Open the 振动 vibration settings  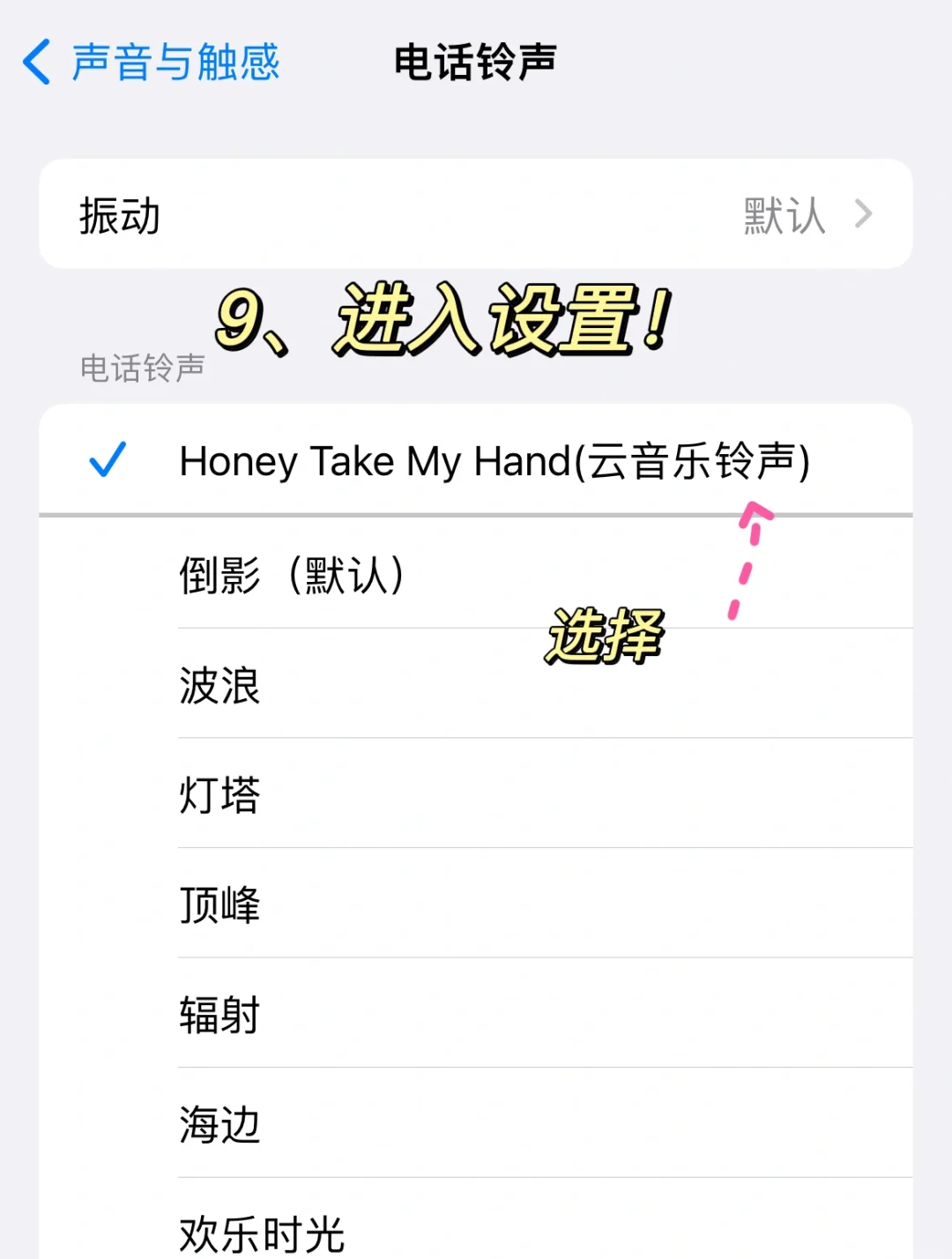tap(475, 214)
